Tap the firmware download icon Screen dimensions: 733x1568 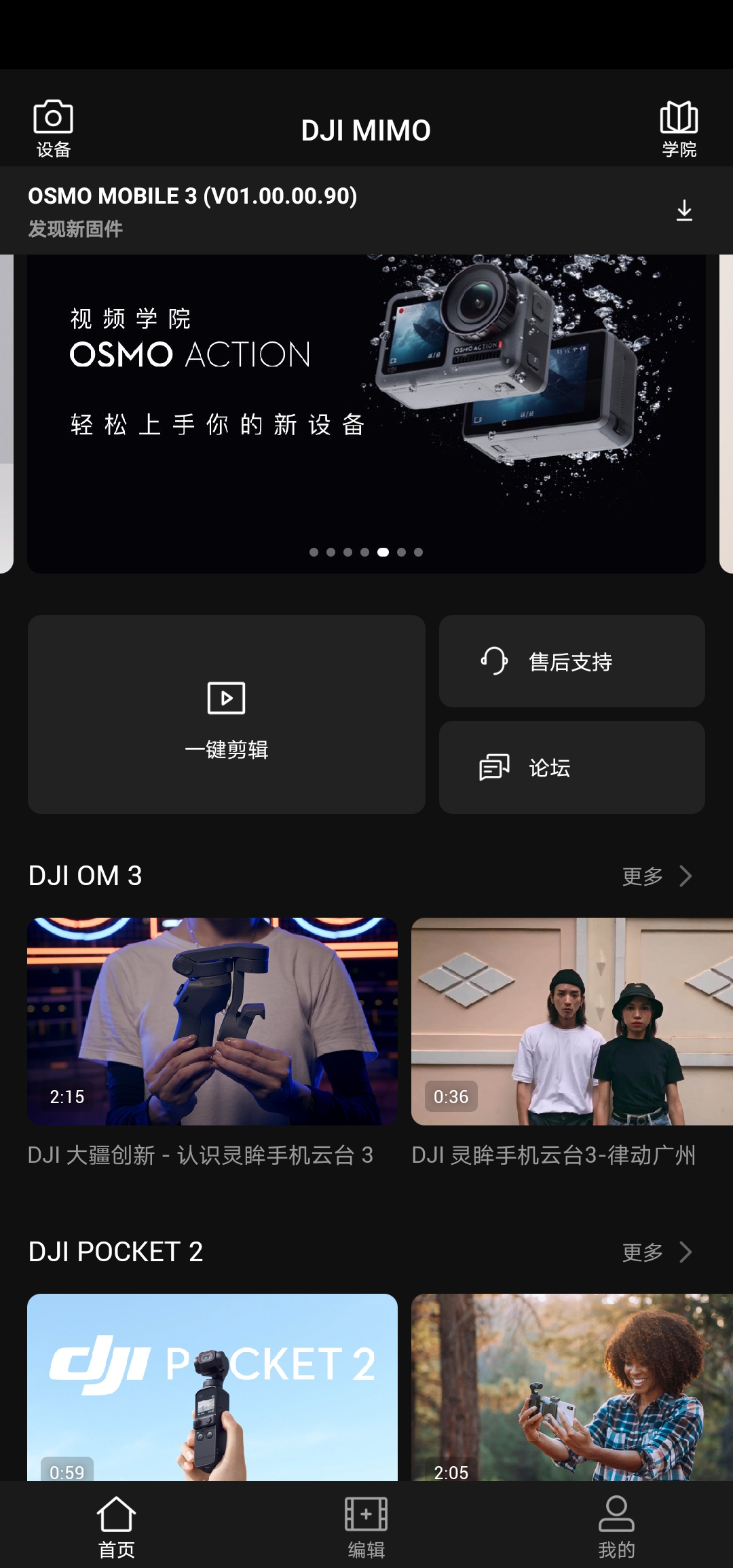tap(684, 210)
